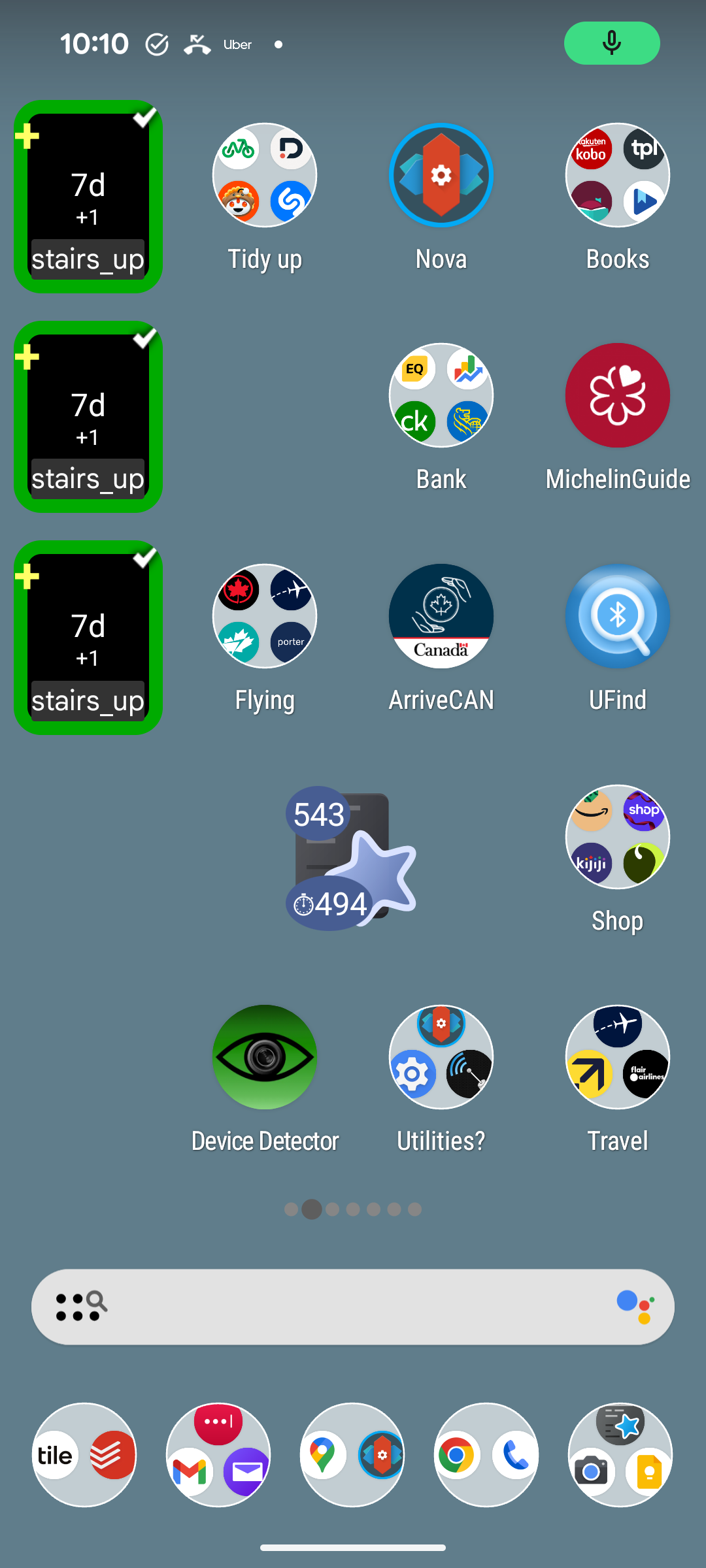Launch the Device Detector app
The image size is (706, 1568).
pyautogui.click(x=265, y=1057)
